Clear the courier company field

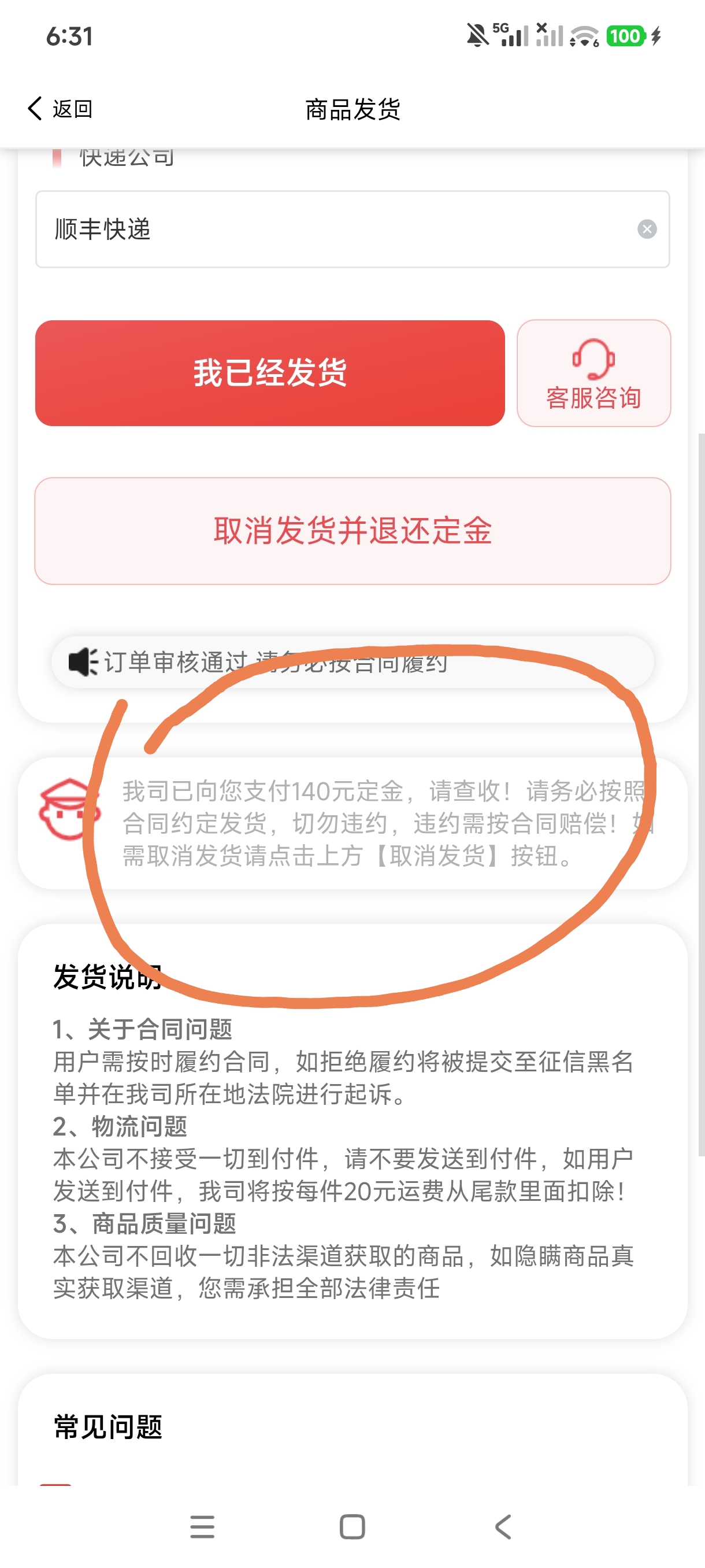pos(647,230)
